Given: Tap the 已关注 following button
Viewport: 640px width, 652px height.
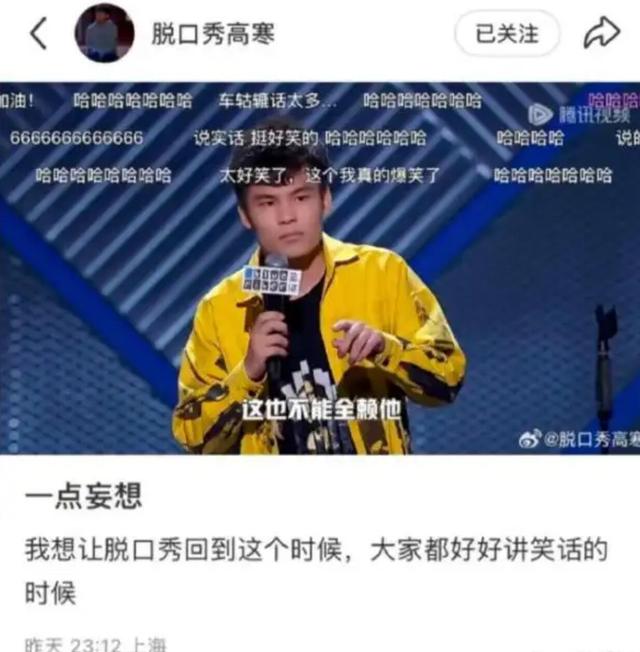Looking at the screenshot, I should tap(506, 34).
